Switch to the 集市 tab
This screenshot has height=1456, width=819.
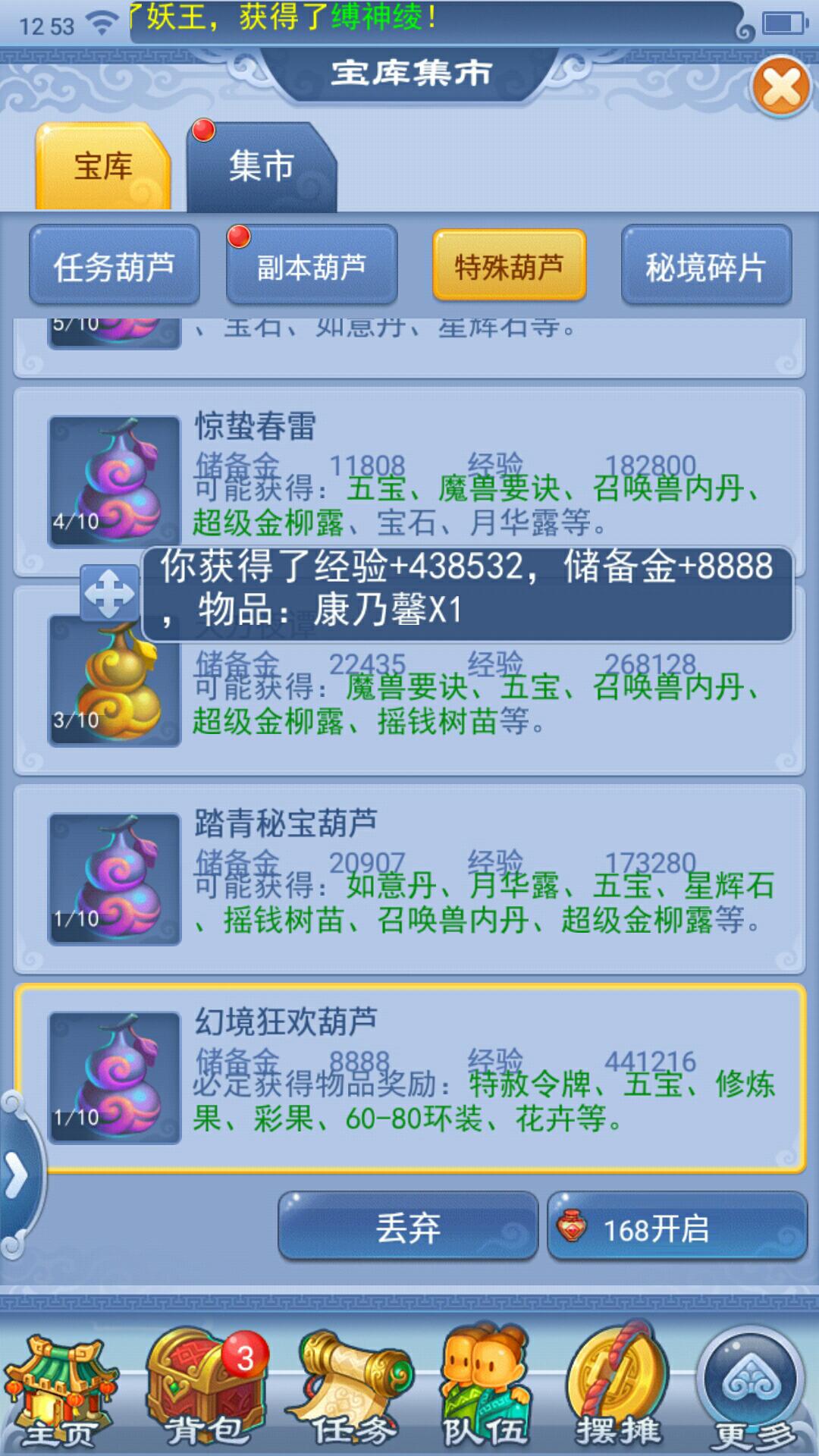(x=261, y=166)
